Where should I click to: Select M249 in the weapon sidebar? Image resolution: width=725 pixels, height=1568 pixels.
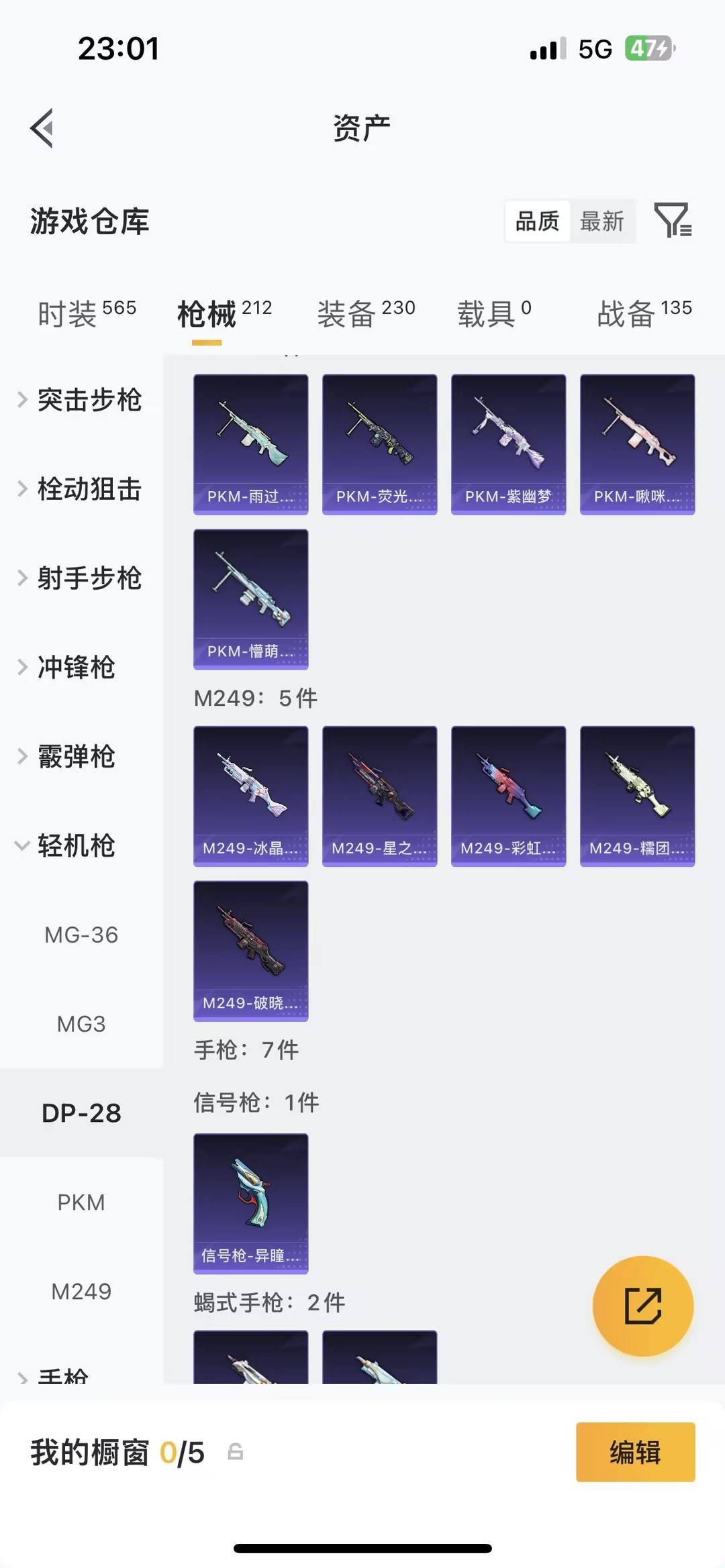[x=82, y=1290]
